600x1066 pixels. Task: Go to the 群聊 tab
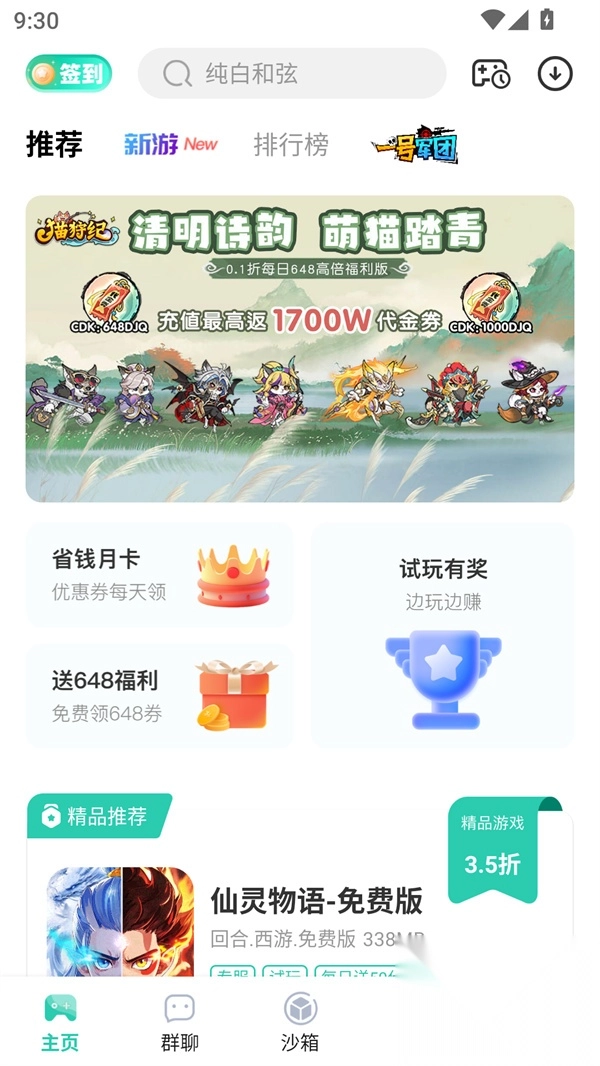click(x=180, y=1022)
